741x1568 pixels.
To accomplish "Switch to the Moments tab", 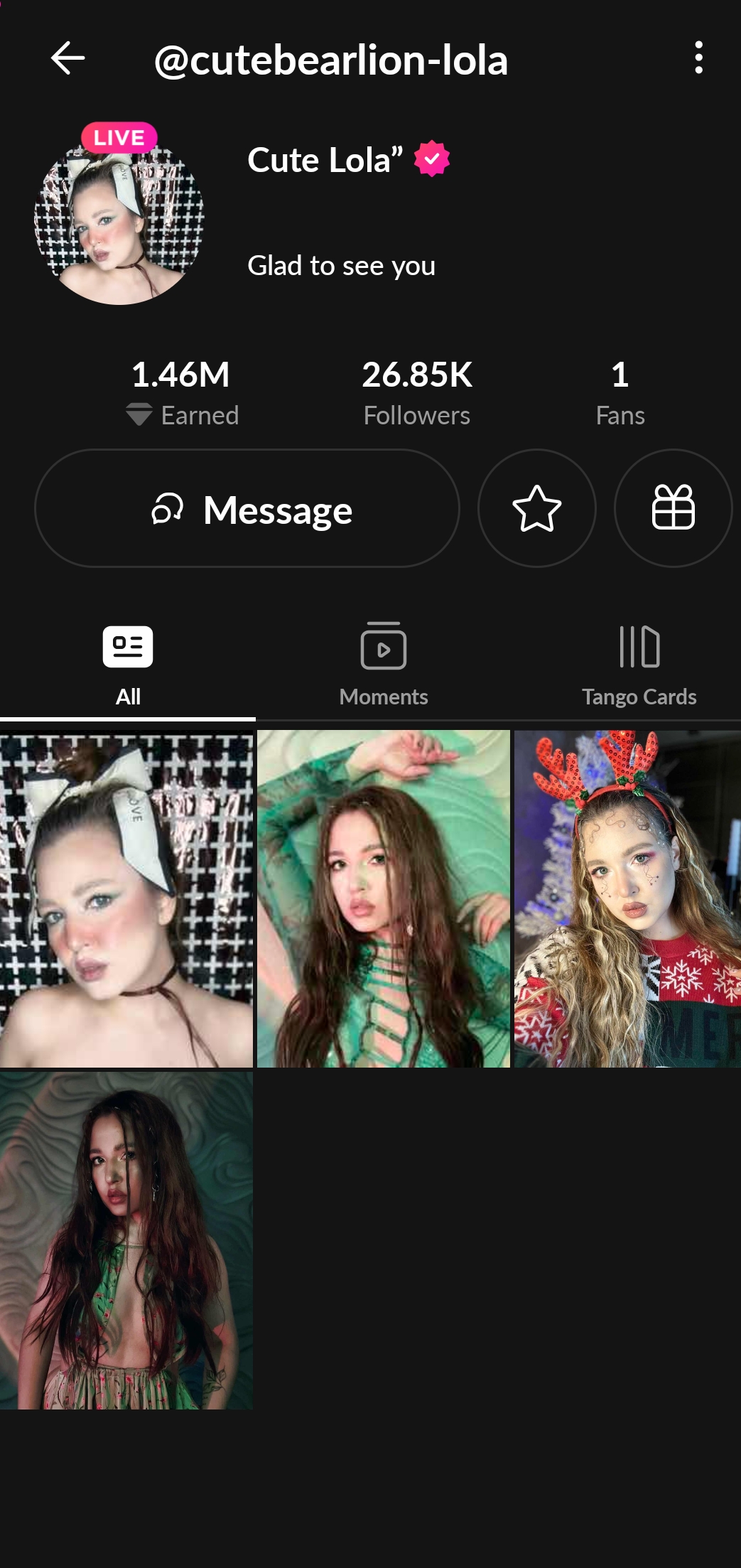I will tap(383, 665).
